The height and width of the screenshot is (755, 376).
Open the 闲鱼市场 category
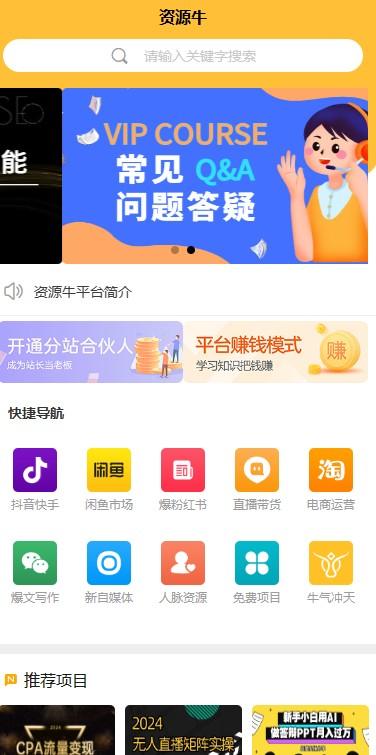pos(109,479)
